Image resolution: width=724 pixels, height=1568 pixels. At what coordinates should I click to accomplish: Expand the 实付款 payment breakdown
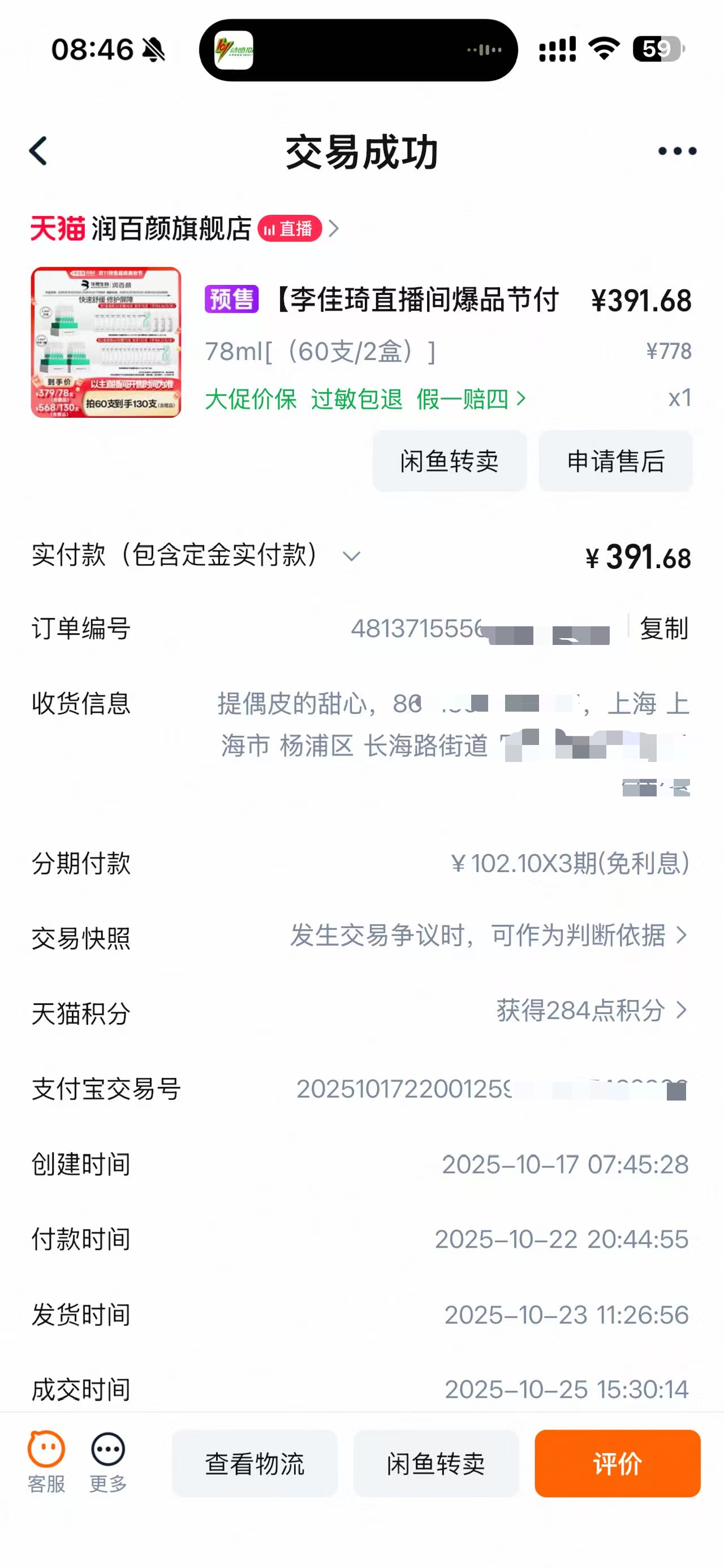(351, 556)
